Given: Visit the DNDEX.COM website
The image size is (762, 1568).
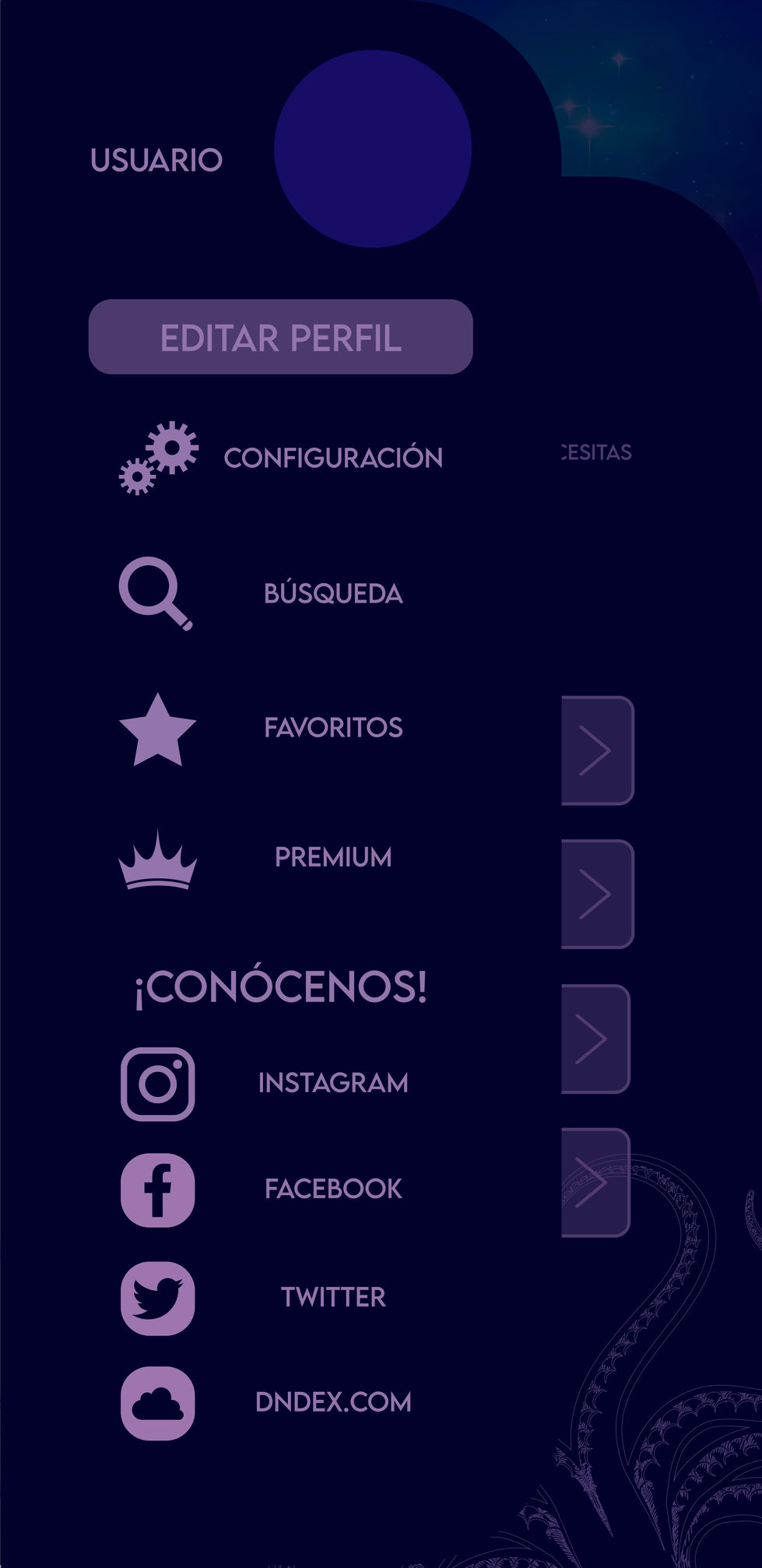Looking at the screenshot, I should (332, 1402).
